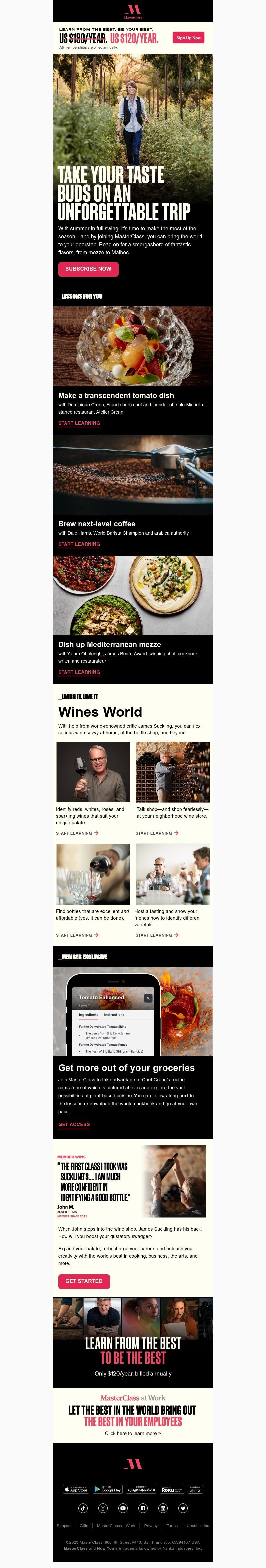Image resolution: width=266 pixels, height=1568 pixels.
Task: Open MasterClass TikTok page
Action: pos(83,1508)
